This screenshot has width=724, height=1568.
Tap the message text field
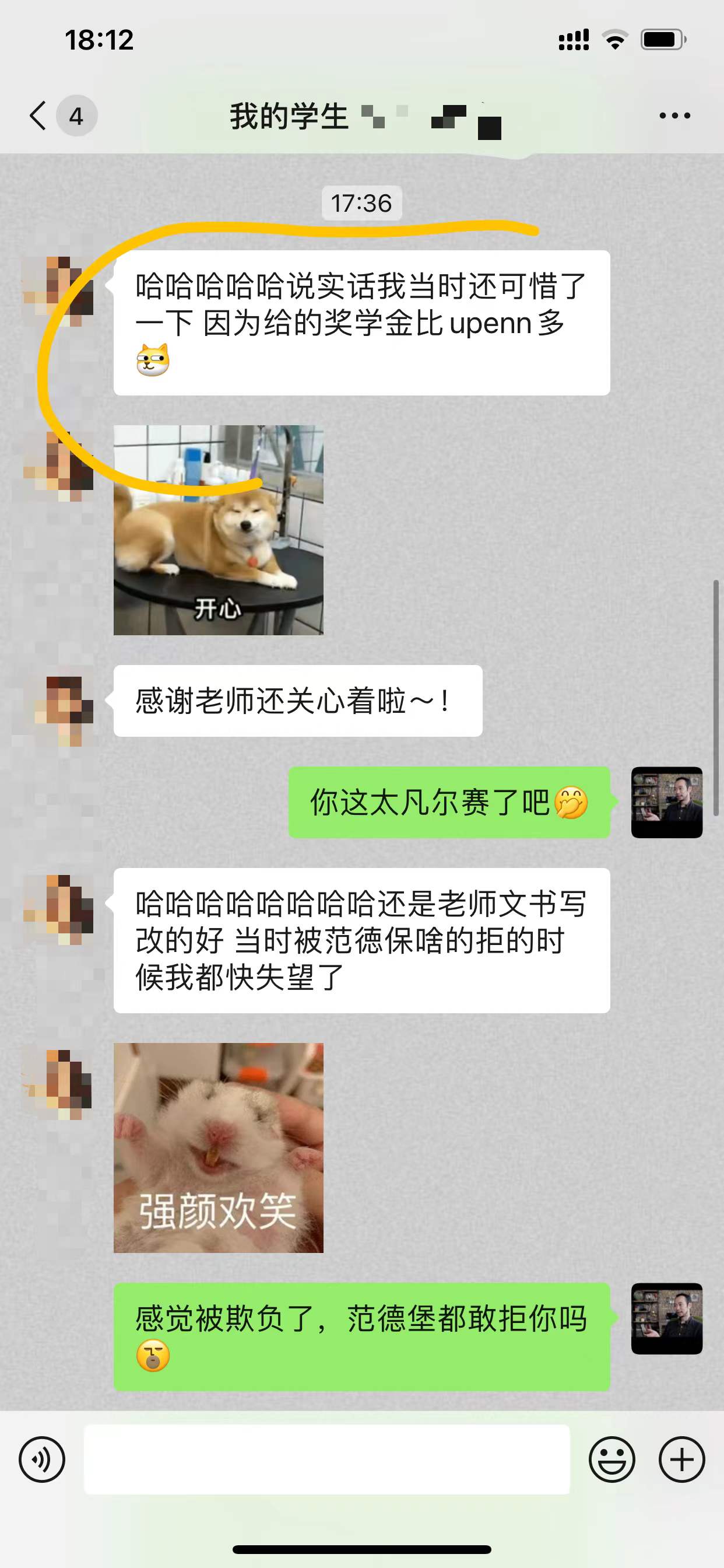[x=326, y=1459]
